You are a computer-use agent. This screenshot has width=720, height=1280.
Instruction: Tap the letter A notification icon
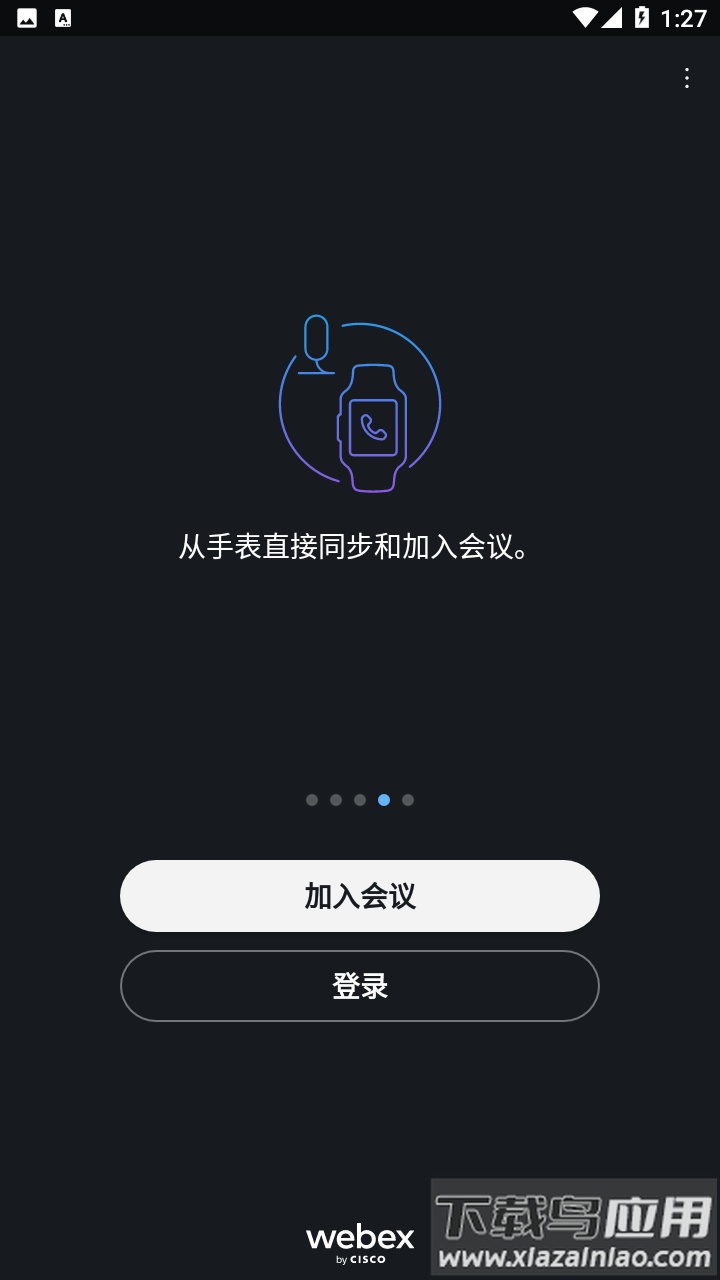(64, 17)
